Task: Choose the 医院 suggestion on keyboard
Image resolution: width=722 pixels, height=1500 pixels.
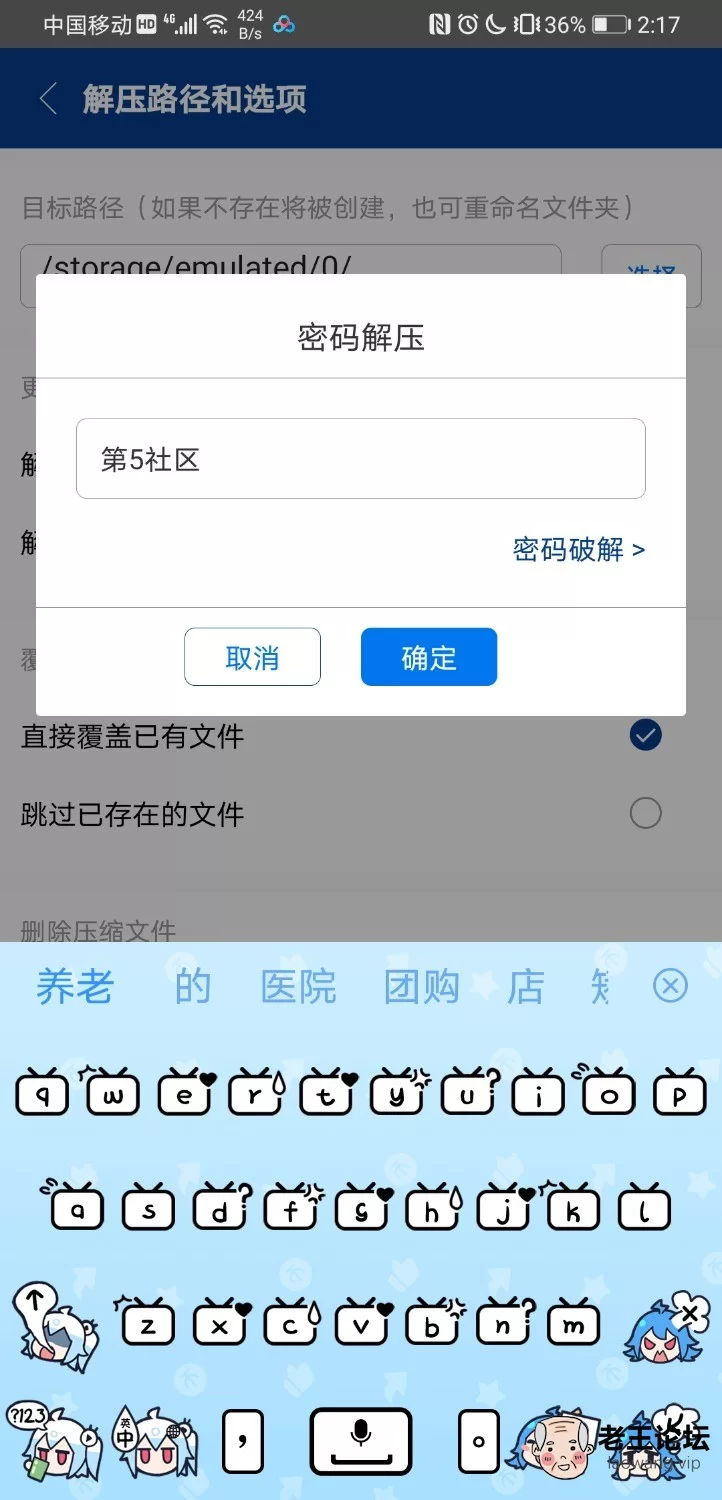Action: point(298,987)
